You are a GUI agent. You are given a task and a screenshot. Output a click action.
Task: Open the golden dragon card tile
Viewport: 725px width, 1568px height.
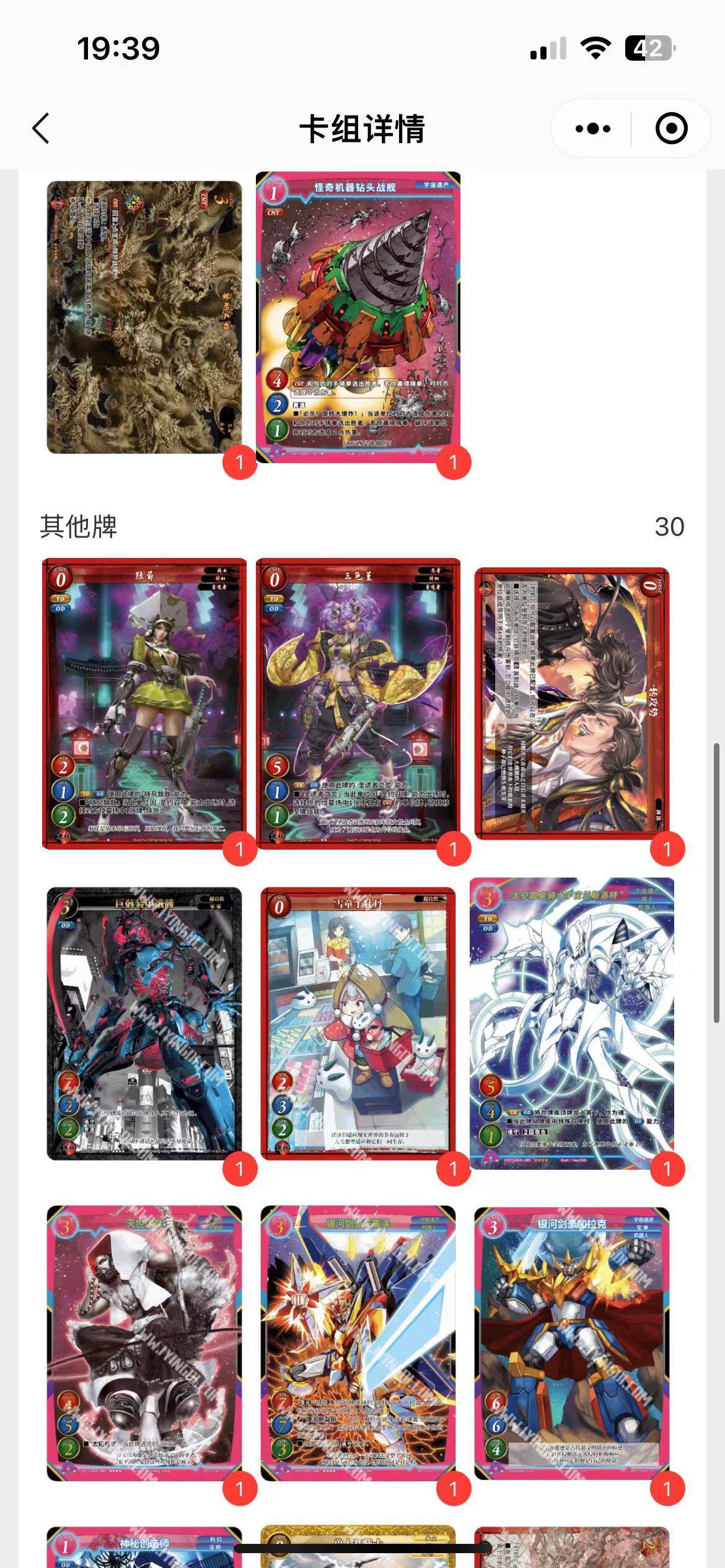[144, 317]
